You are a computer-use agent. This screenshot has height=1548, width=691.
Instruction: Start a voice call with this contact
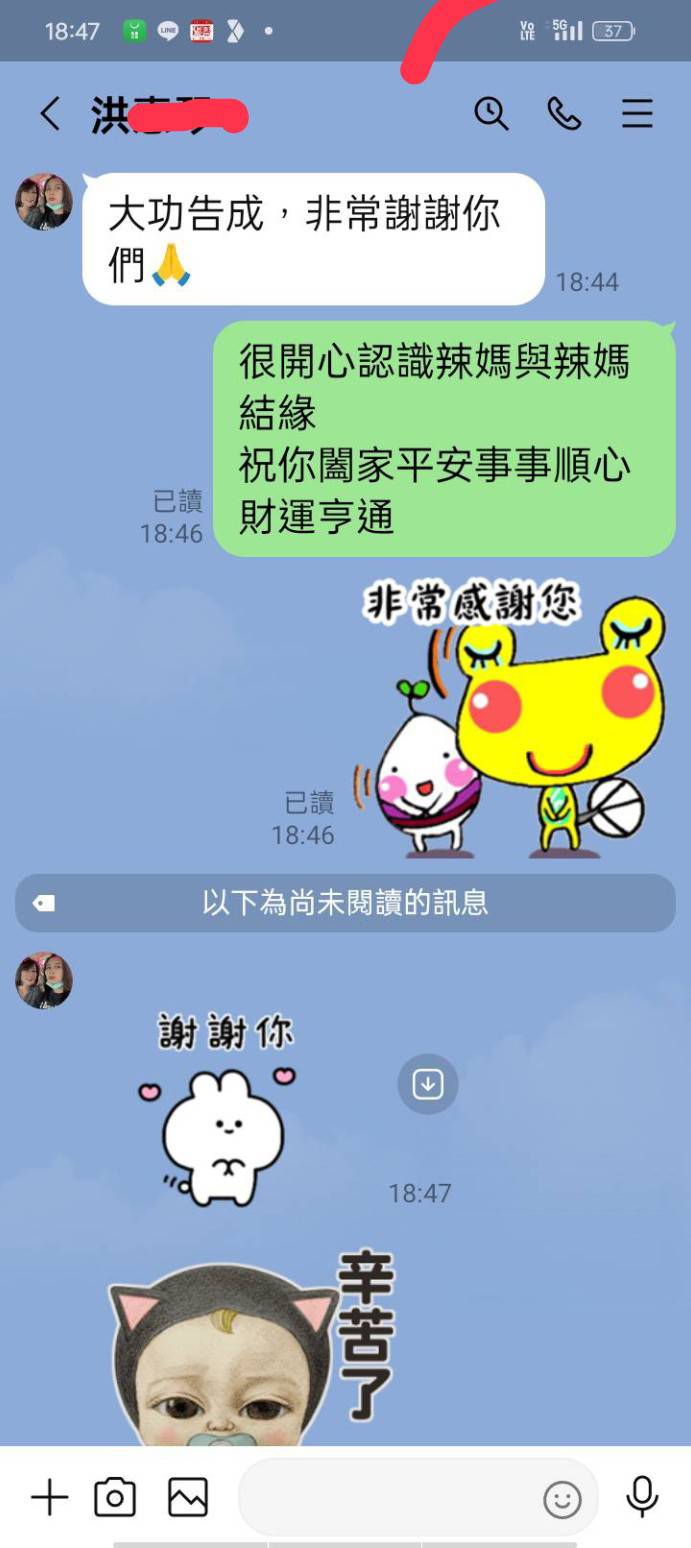point(564,114)
